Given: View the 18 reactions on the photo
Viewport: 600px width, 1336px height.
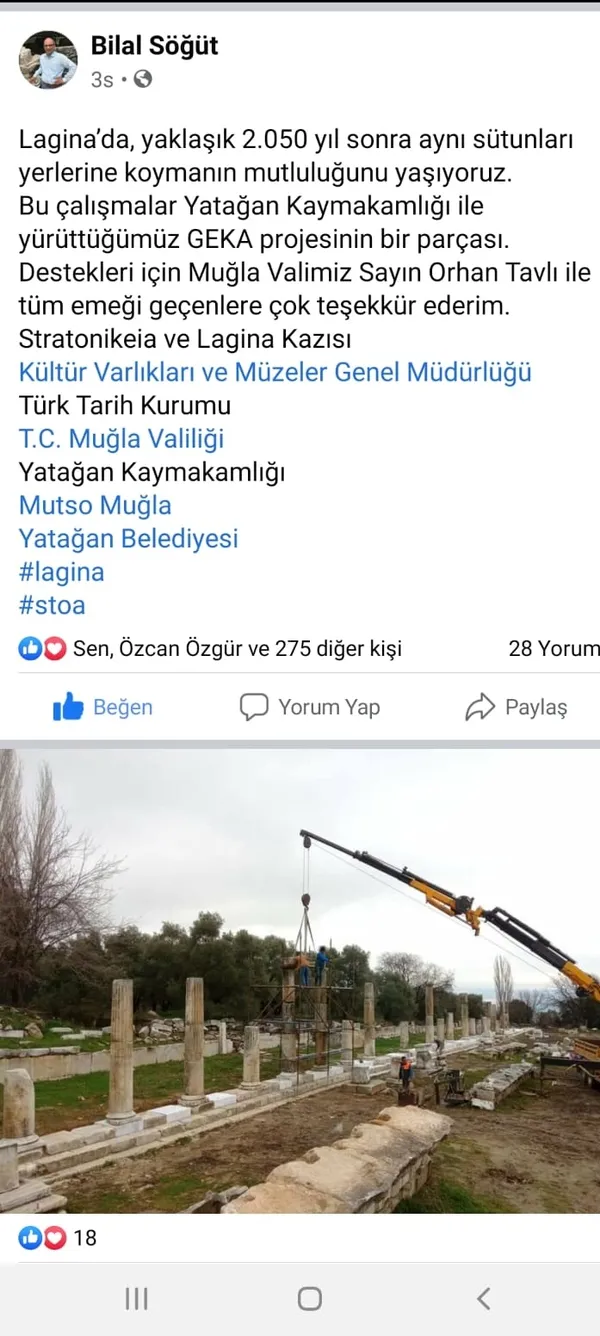Looking at the screenshot, I should pos(58,1238).
